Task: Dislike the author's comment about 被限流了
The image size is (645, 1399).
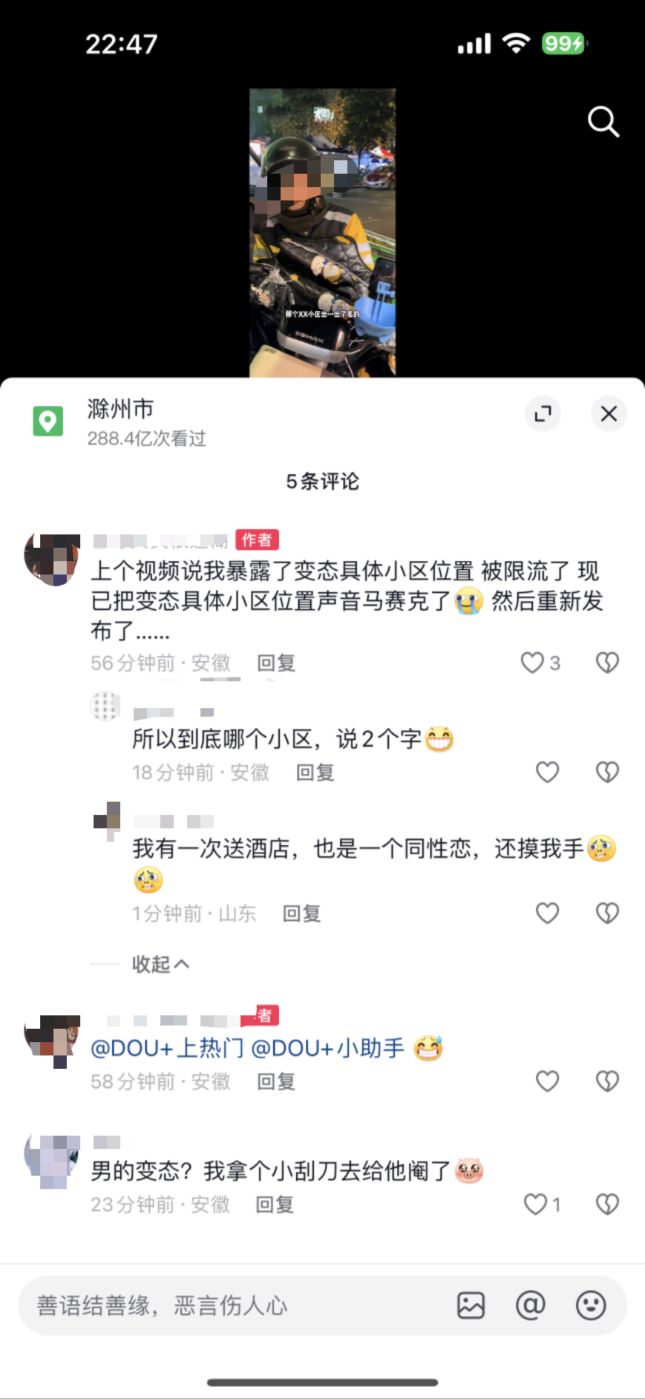Action: coord(607,663)
